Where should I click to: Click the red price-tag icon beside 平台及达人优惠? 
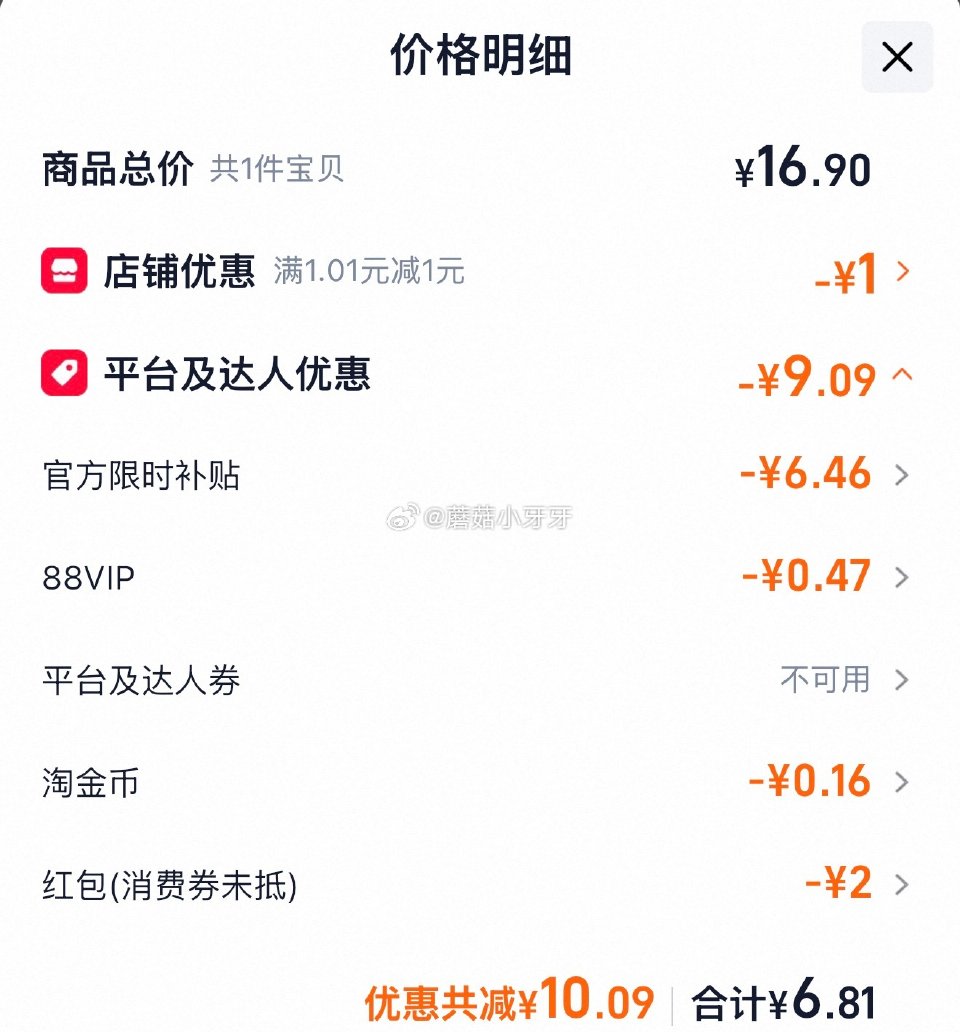[x=64, y=375]
